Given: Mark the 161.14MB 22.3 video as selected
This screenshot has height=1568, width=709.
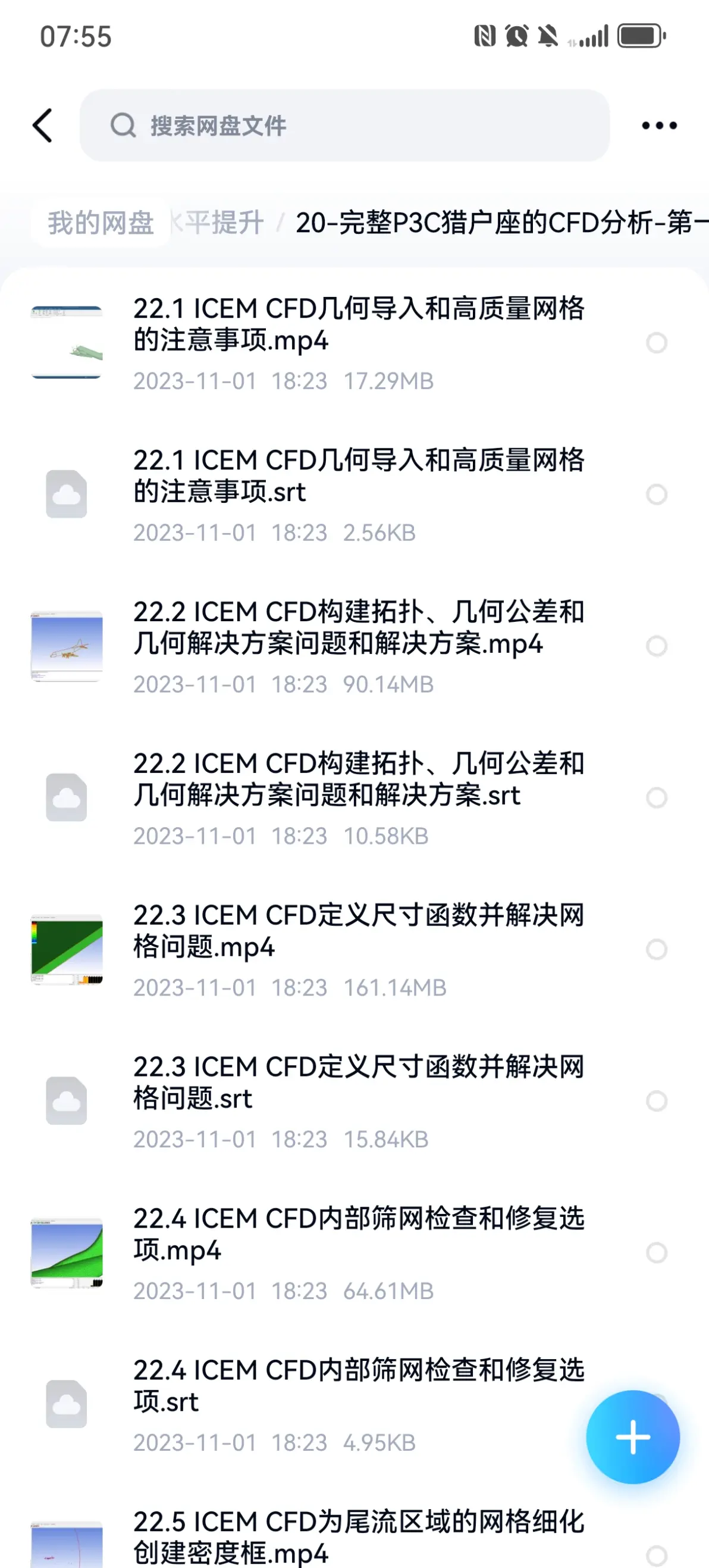Looking at the screenshot, I should pos(657,949).
